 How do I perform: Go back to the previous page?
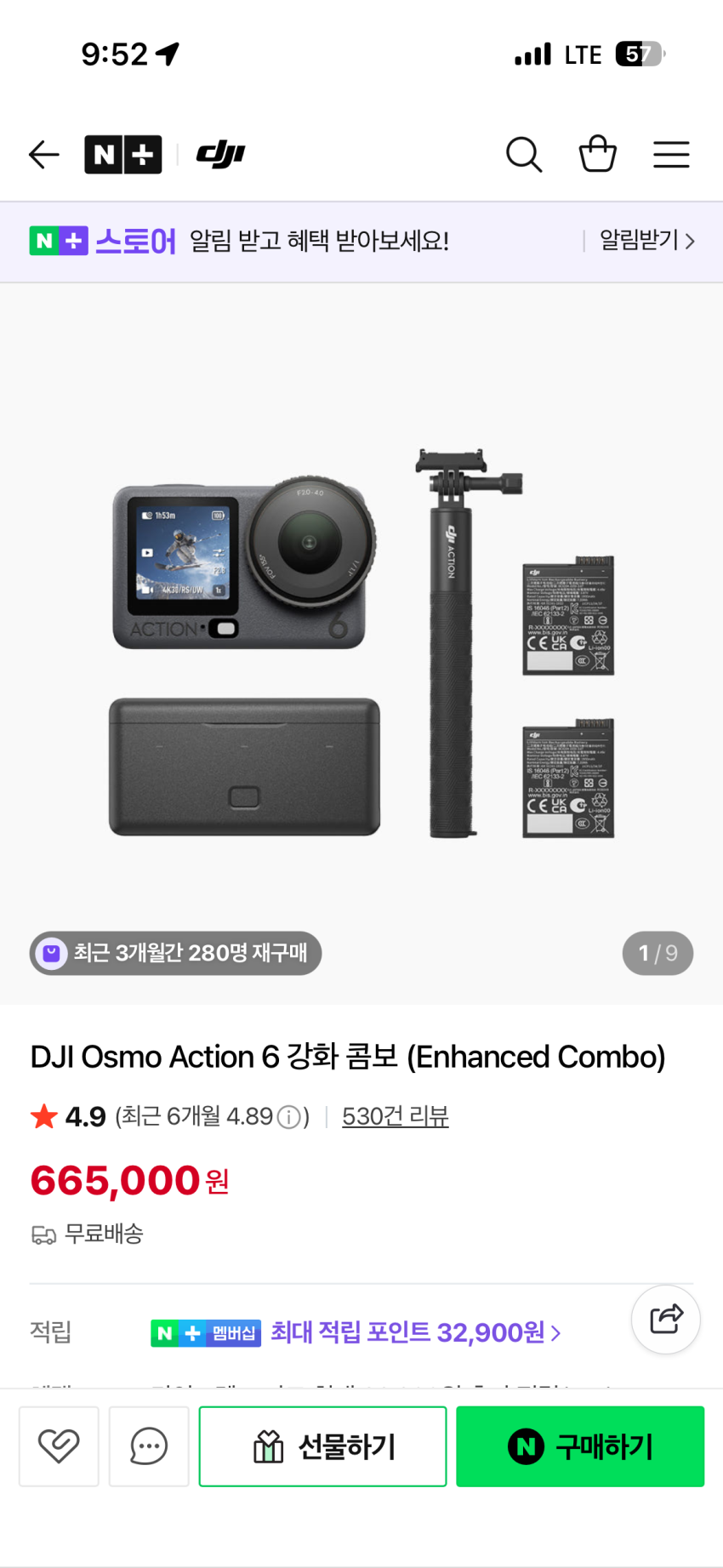pos(43,155)
